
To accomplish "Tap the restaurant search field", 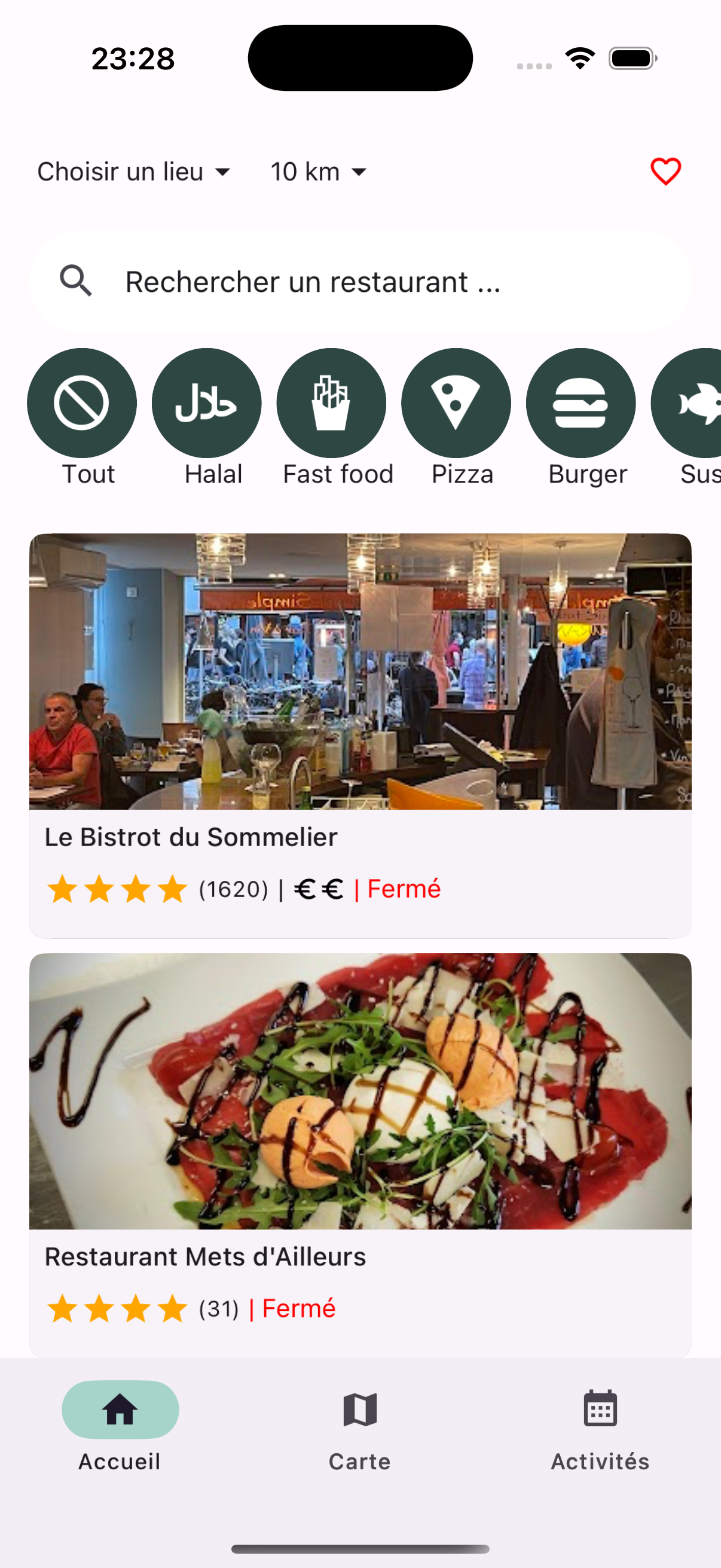I will (x=360, y=282).
